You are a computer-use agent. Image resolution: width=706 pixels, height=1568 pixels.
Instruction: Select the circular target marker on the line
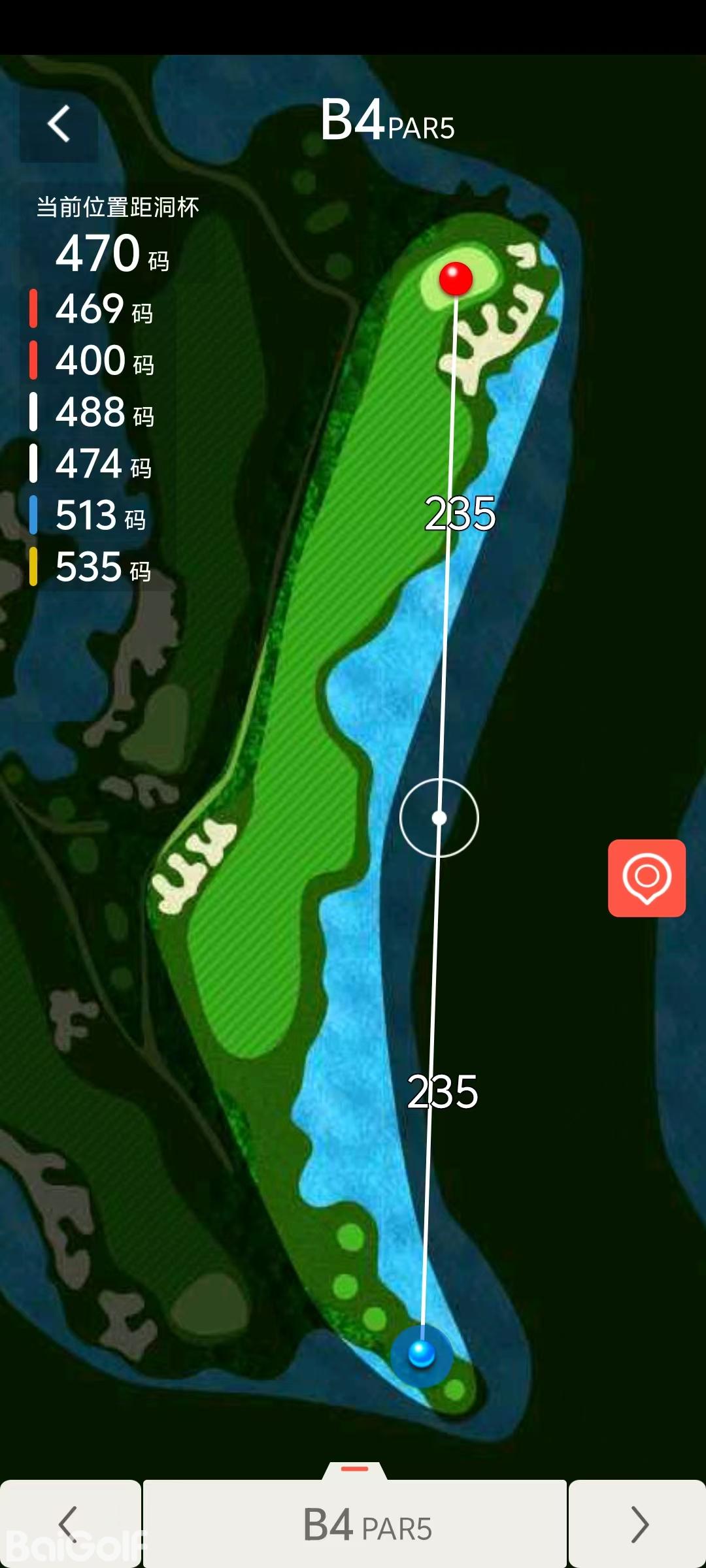tap(439, 817)
